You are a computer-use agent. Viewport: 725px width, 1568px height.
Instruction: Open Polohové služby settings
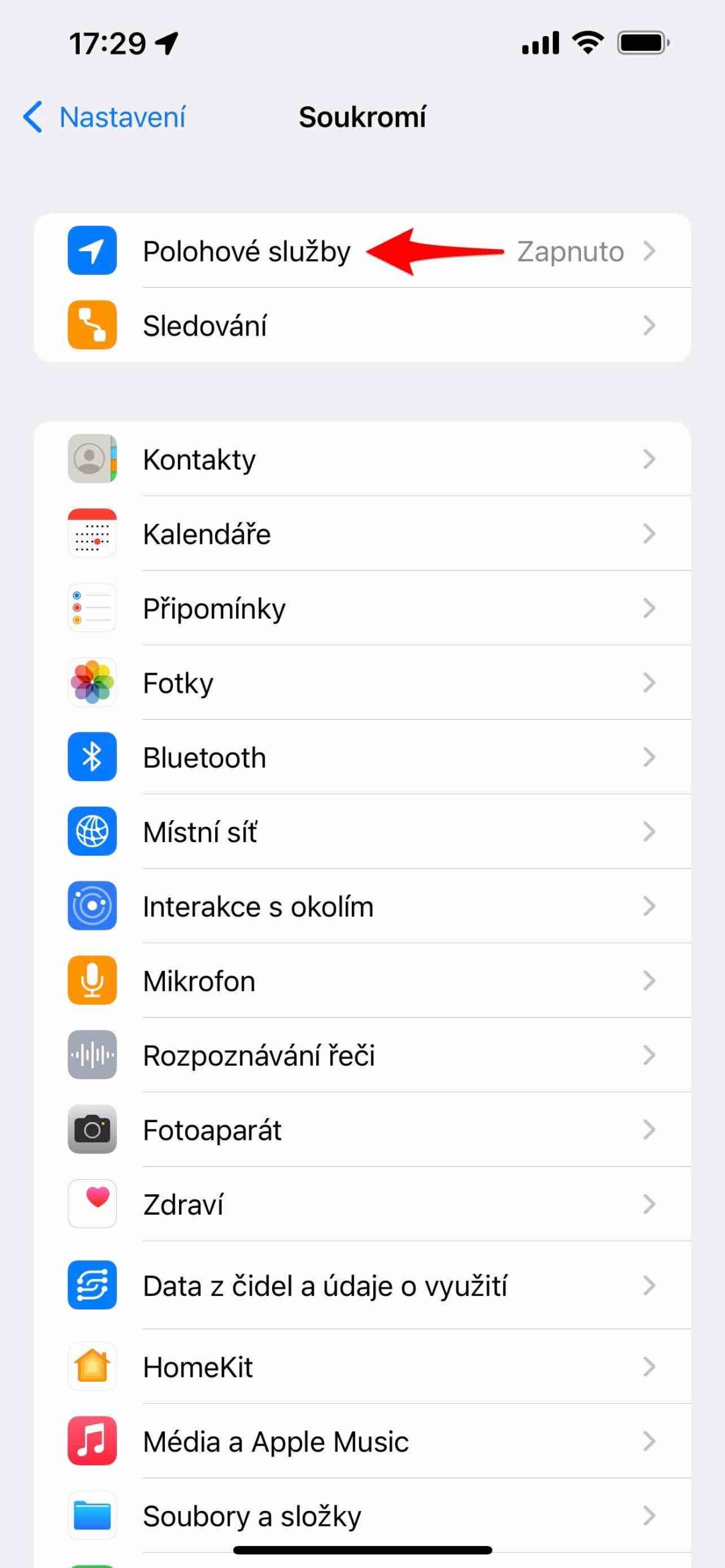[245, 251]
